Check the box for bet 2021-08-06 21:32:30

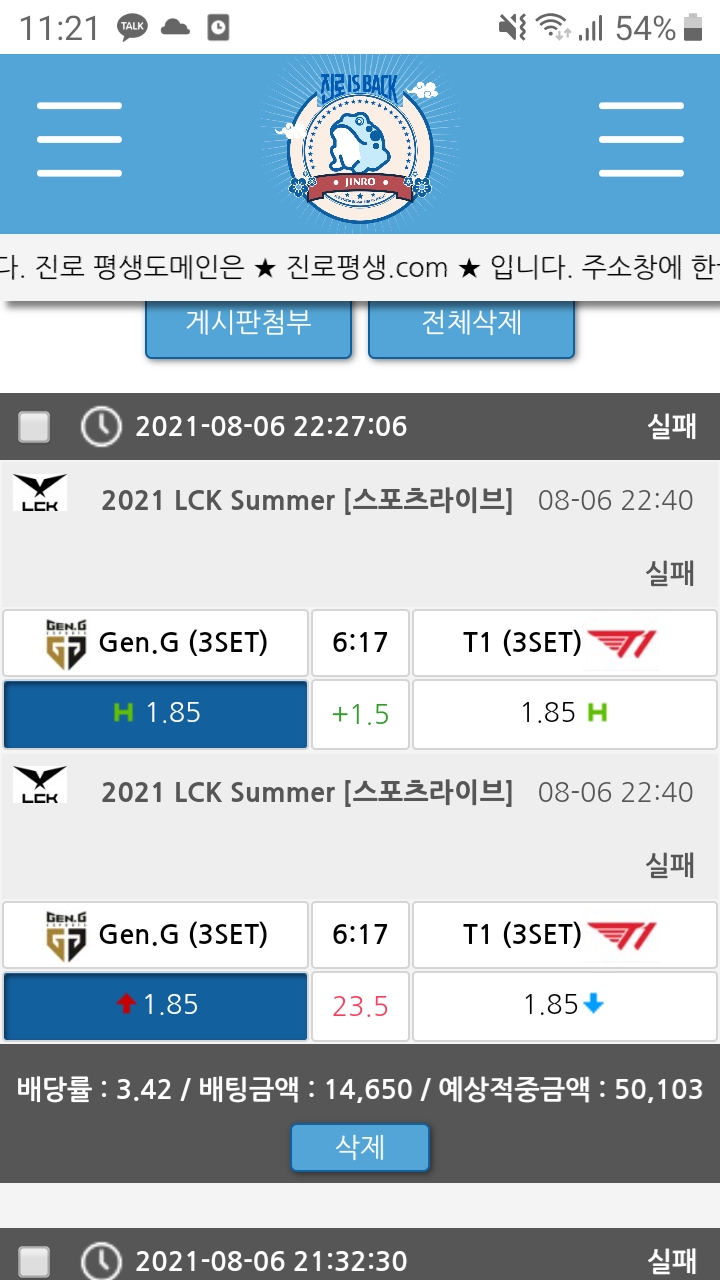(x=35, y=1261)
